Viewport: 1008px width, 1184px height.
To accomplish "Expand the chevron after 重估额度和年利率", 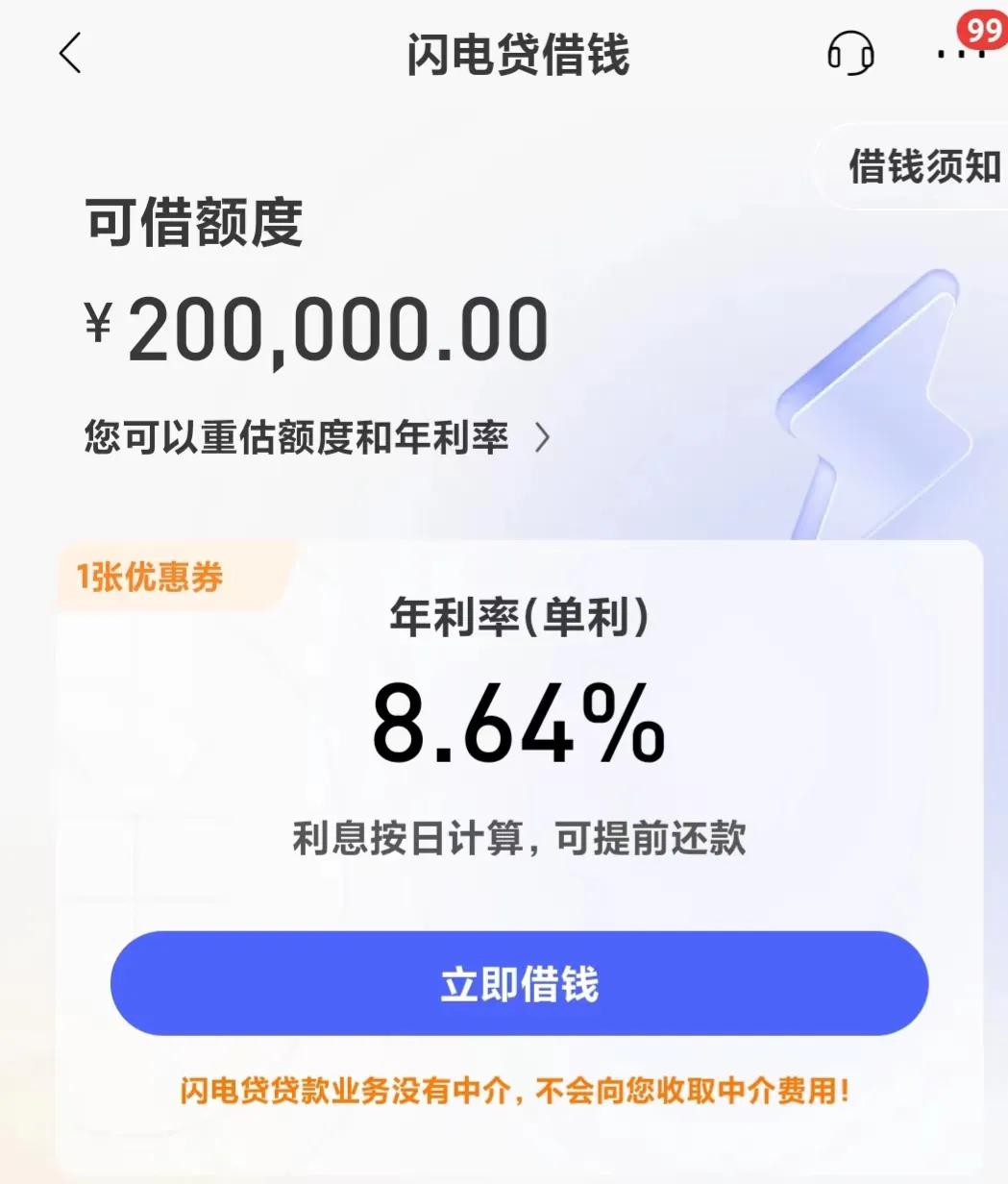I will pos(543,438).
